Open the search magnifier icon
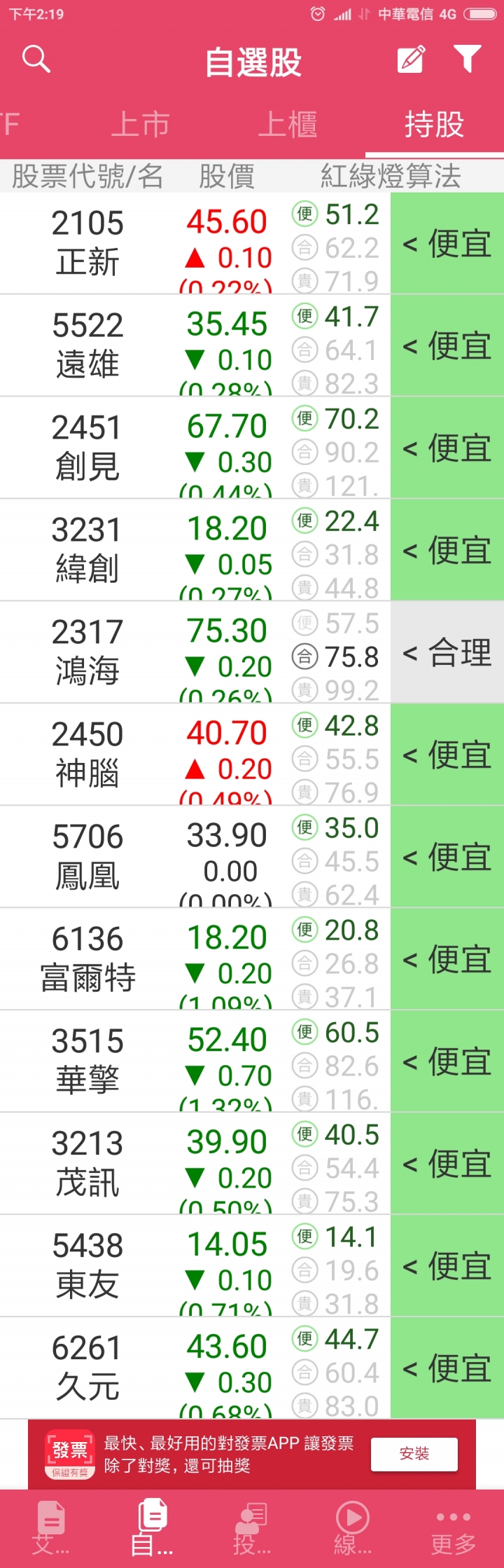 click(36, 60)
